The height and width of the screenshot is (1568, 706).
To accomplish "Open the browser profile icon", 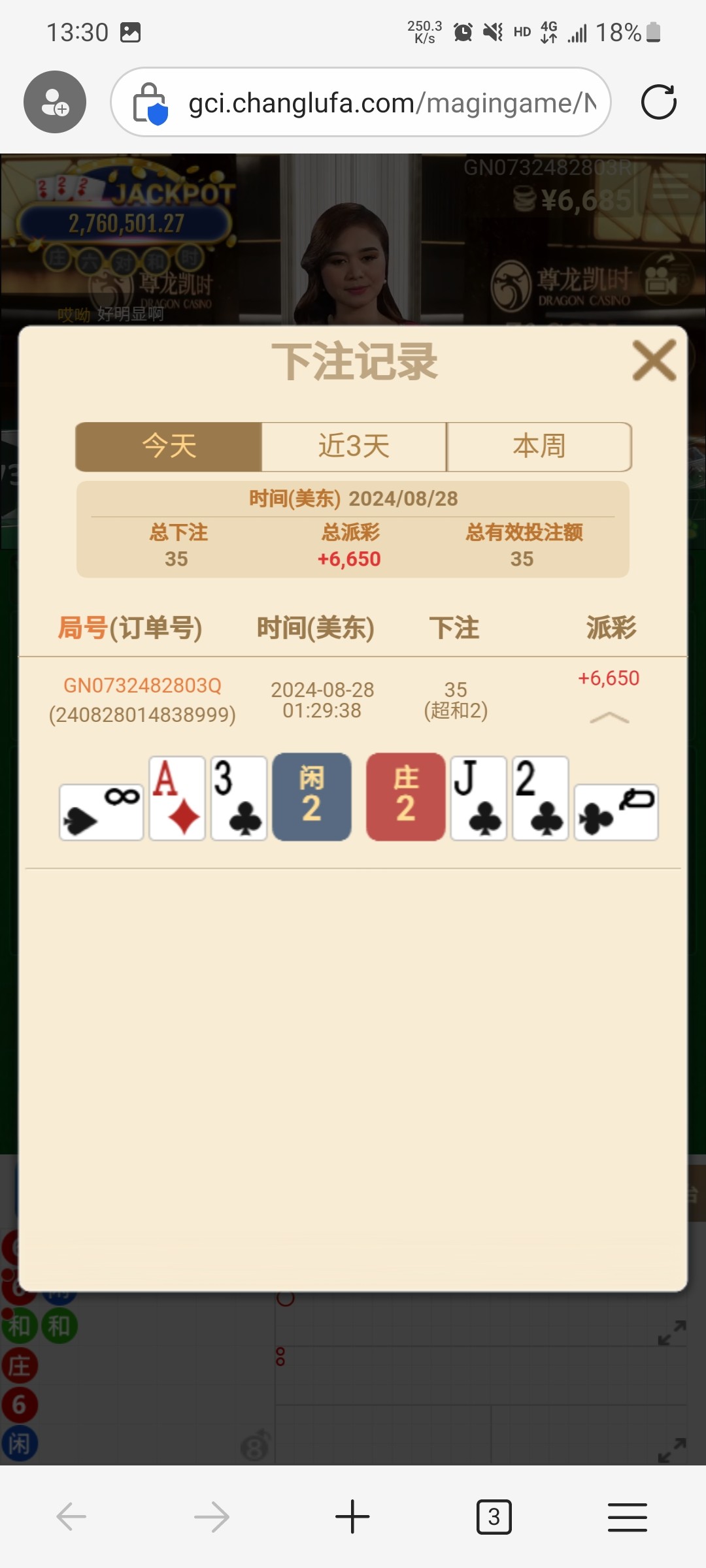I will tap(55, 103).
